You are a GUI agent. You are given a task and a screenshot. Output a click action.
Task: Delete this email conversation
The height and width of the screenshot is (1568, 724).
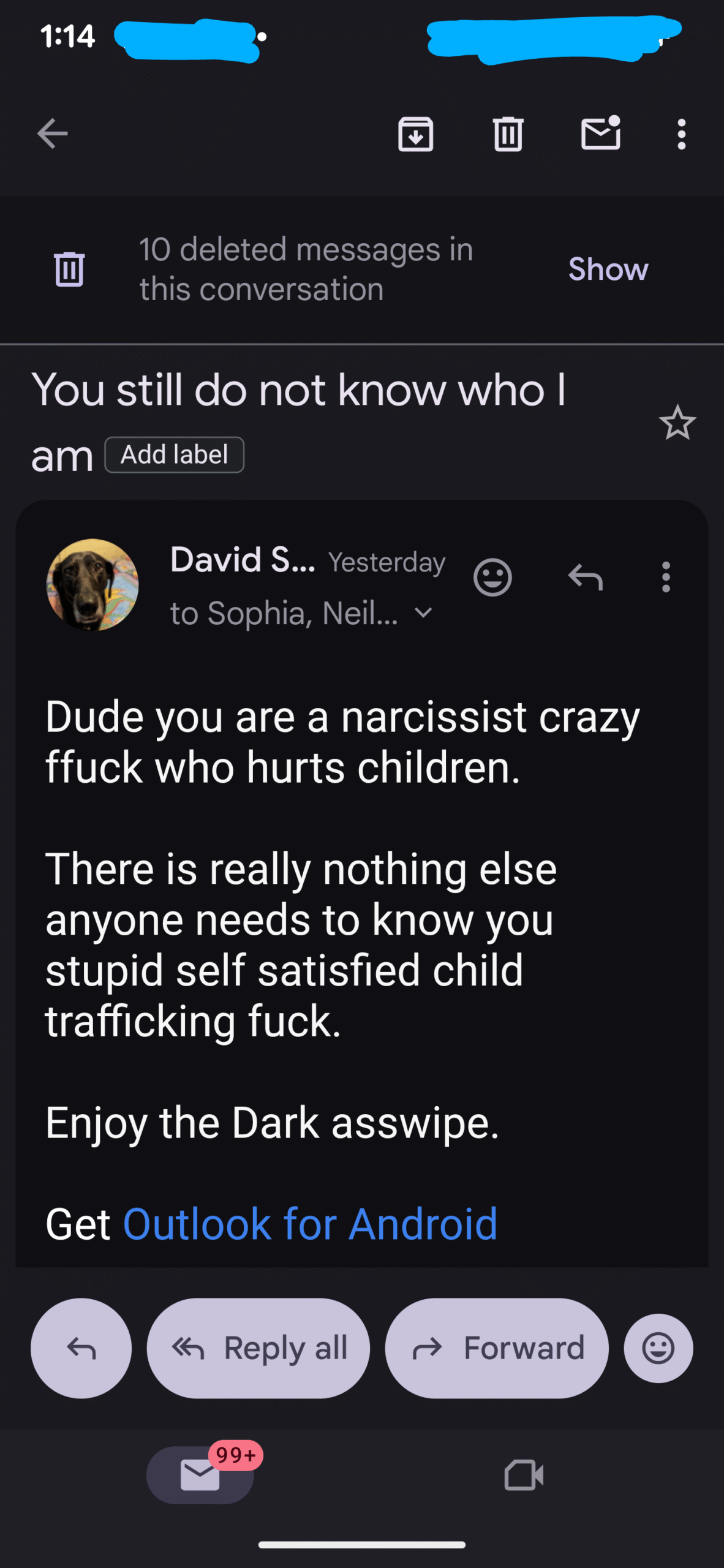pos(508,134)
